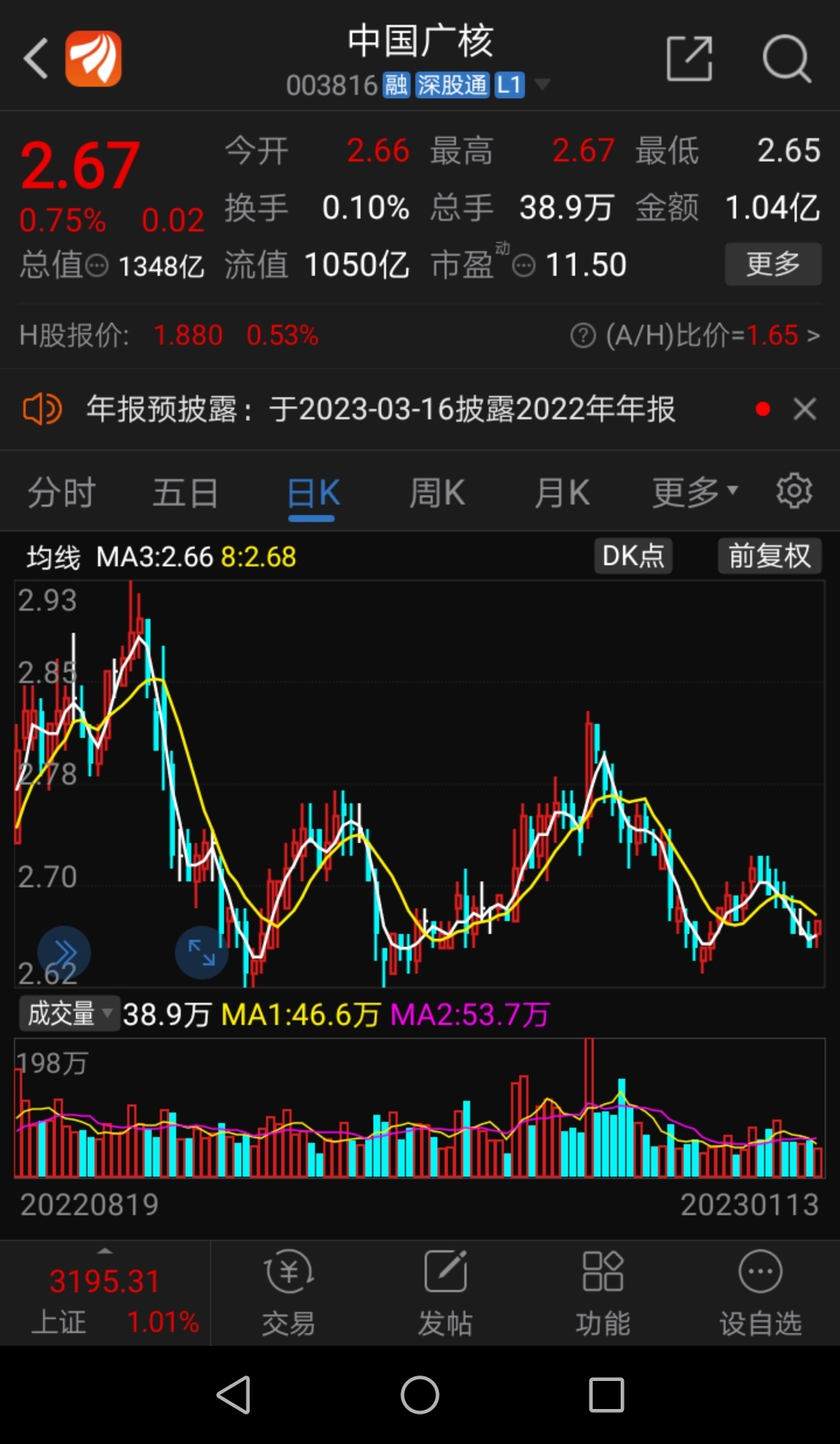
Task: Open the (A/H)比价 link
Action: [699, 335]
